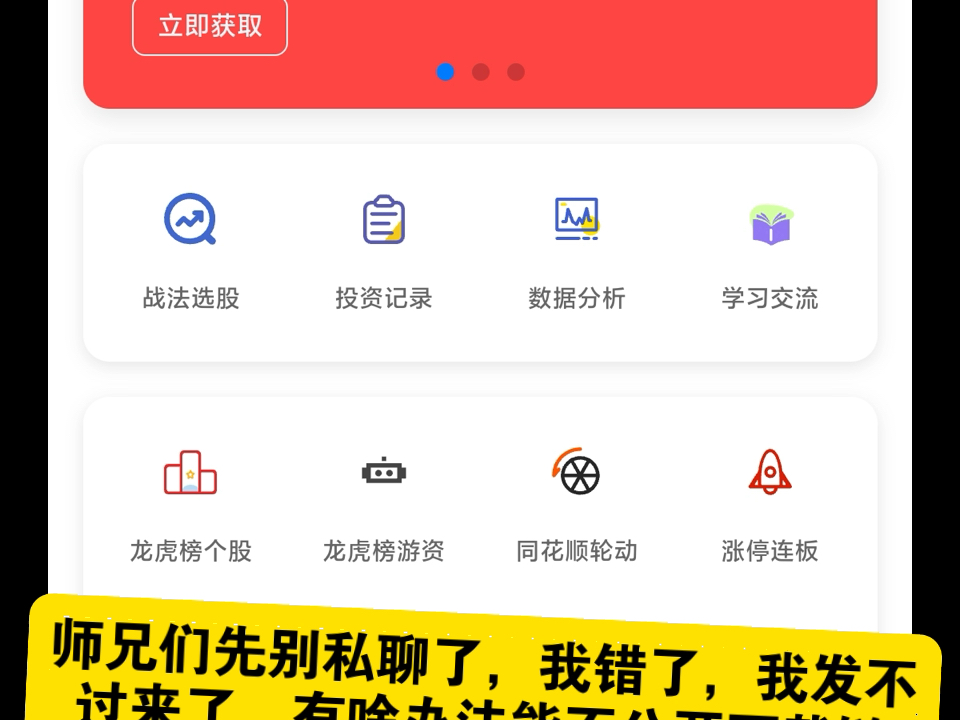
Task: Open 战法选股
Action: pyautogui.click(x=191, y=250)
